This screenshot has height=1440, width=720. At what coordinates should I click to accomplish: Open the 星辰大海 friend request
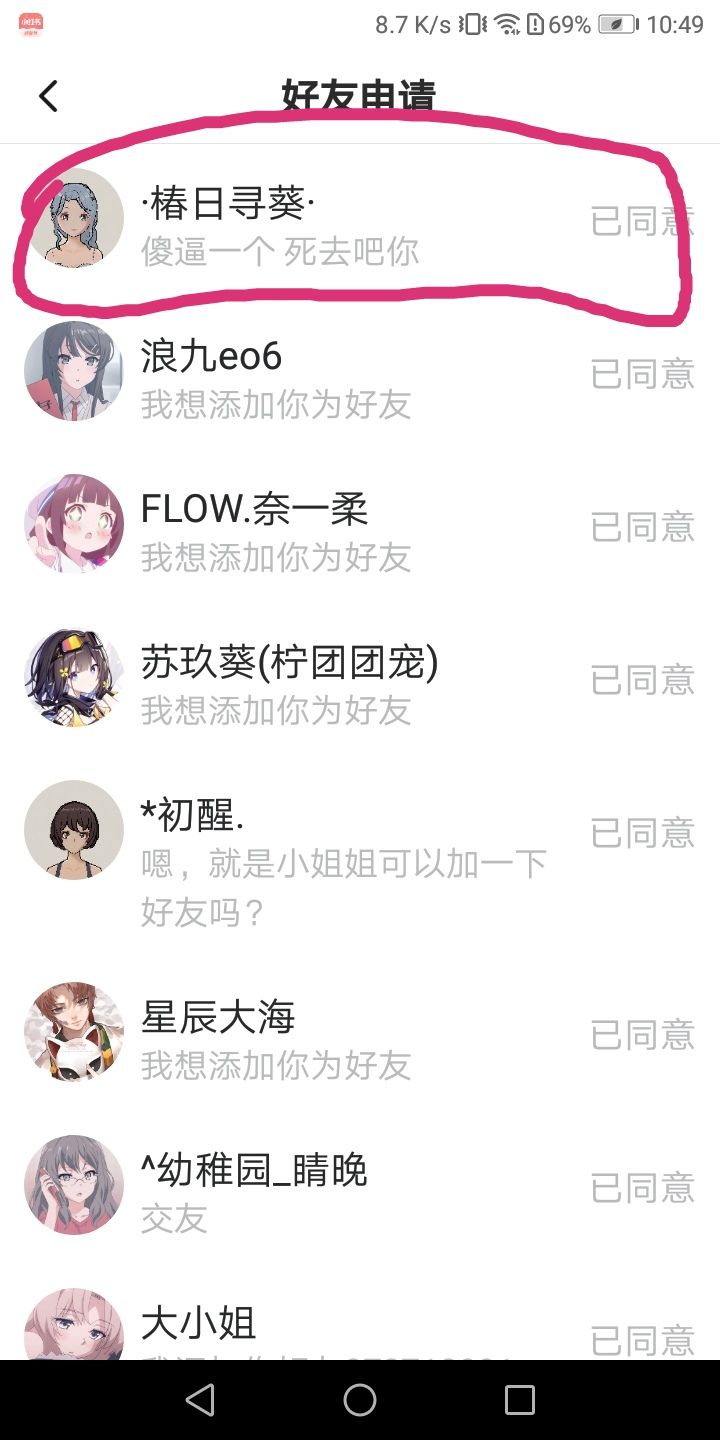tap(360, 1034)
